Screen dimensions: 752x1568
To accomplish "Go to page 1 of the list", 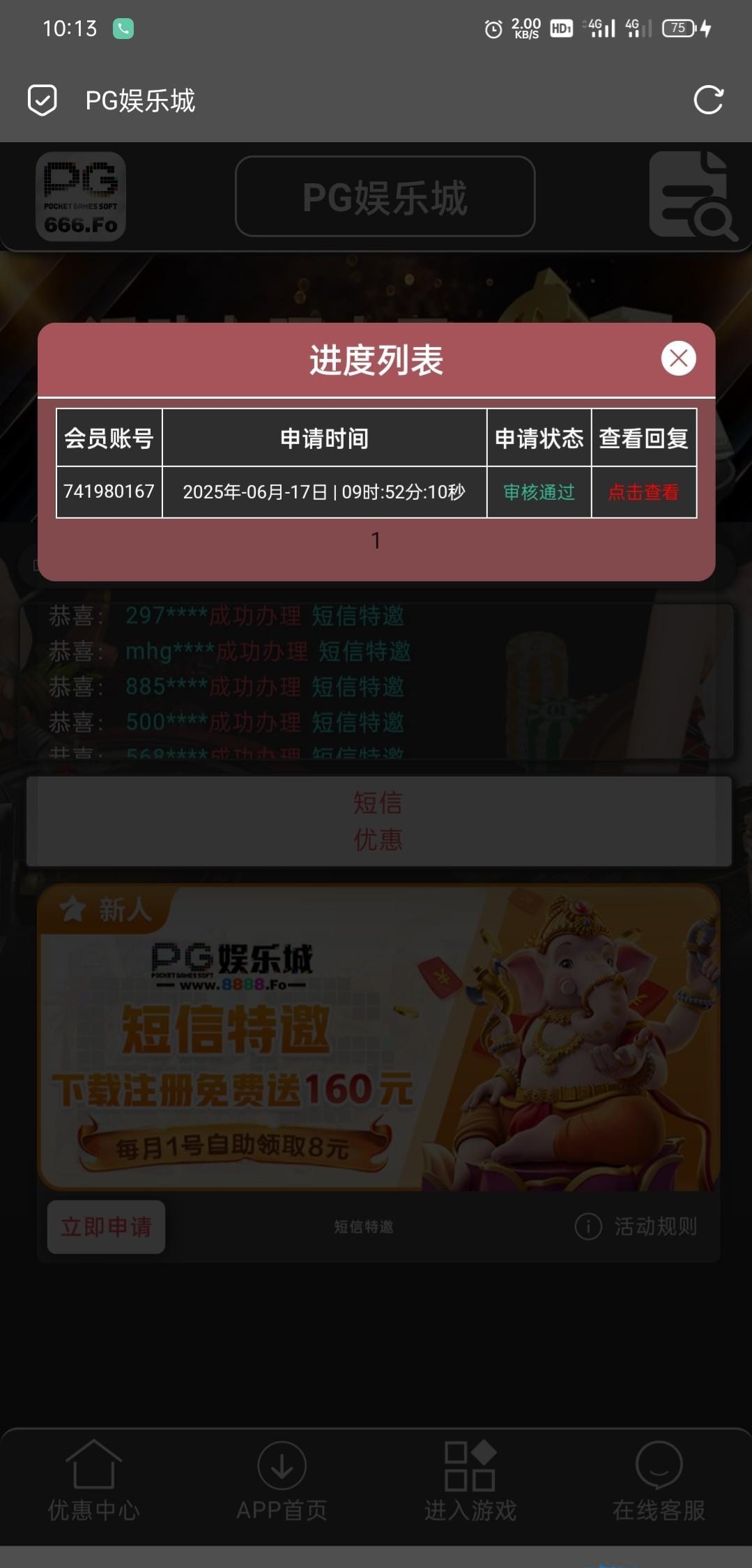I will pyautogui.click(x=376, y=540).
